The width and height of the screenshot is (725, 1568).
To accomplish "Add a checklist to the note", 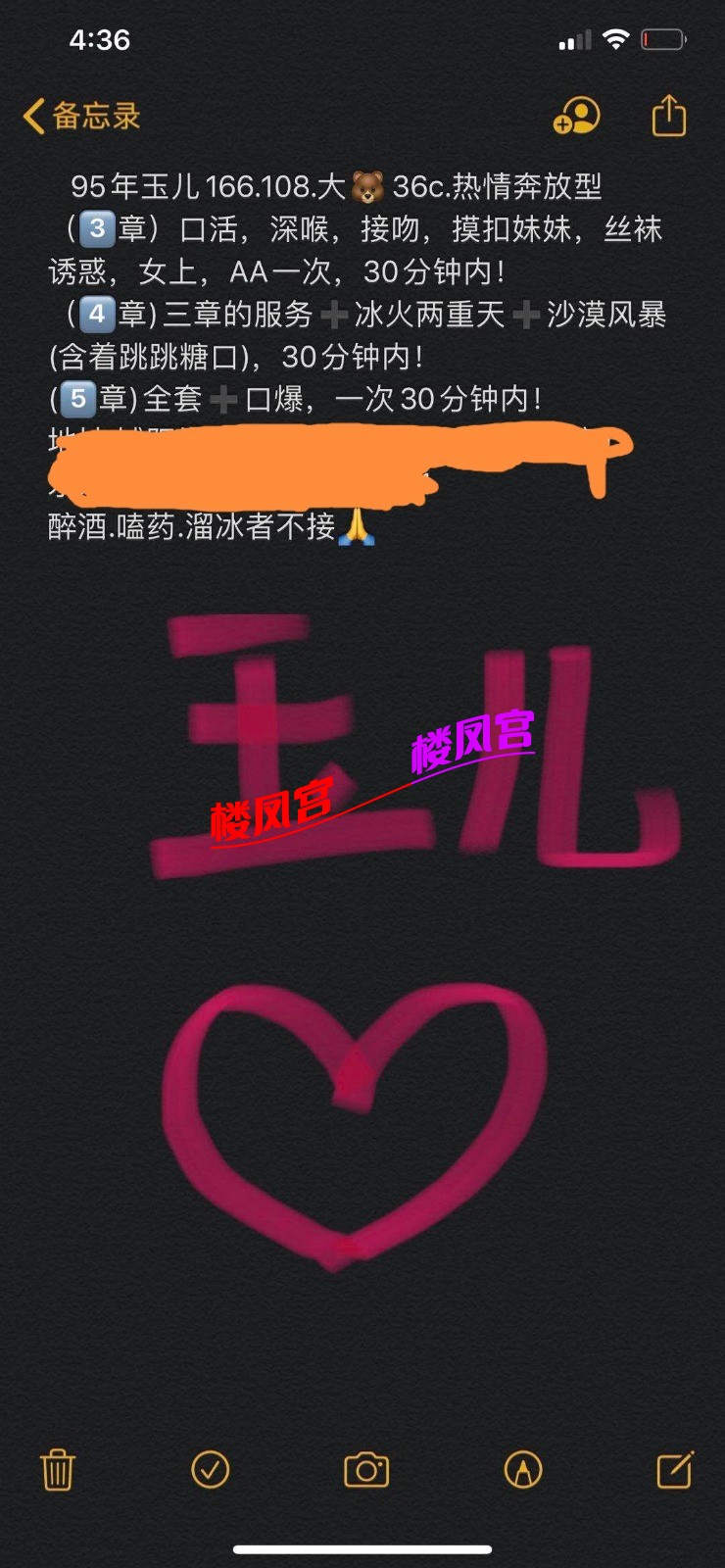I will click(x=210, y=1469).
